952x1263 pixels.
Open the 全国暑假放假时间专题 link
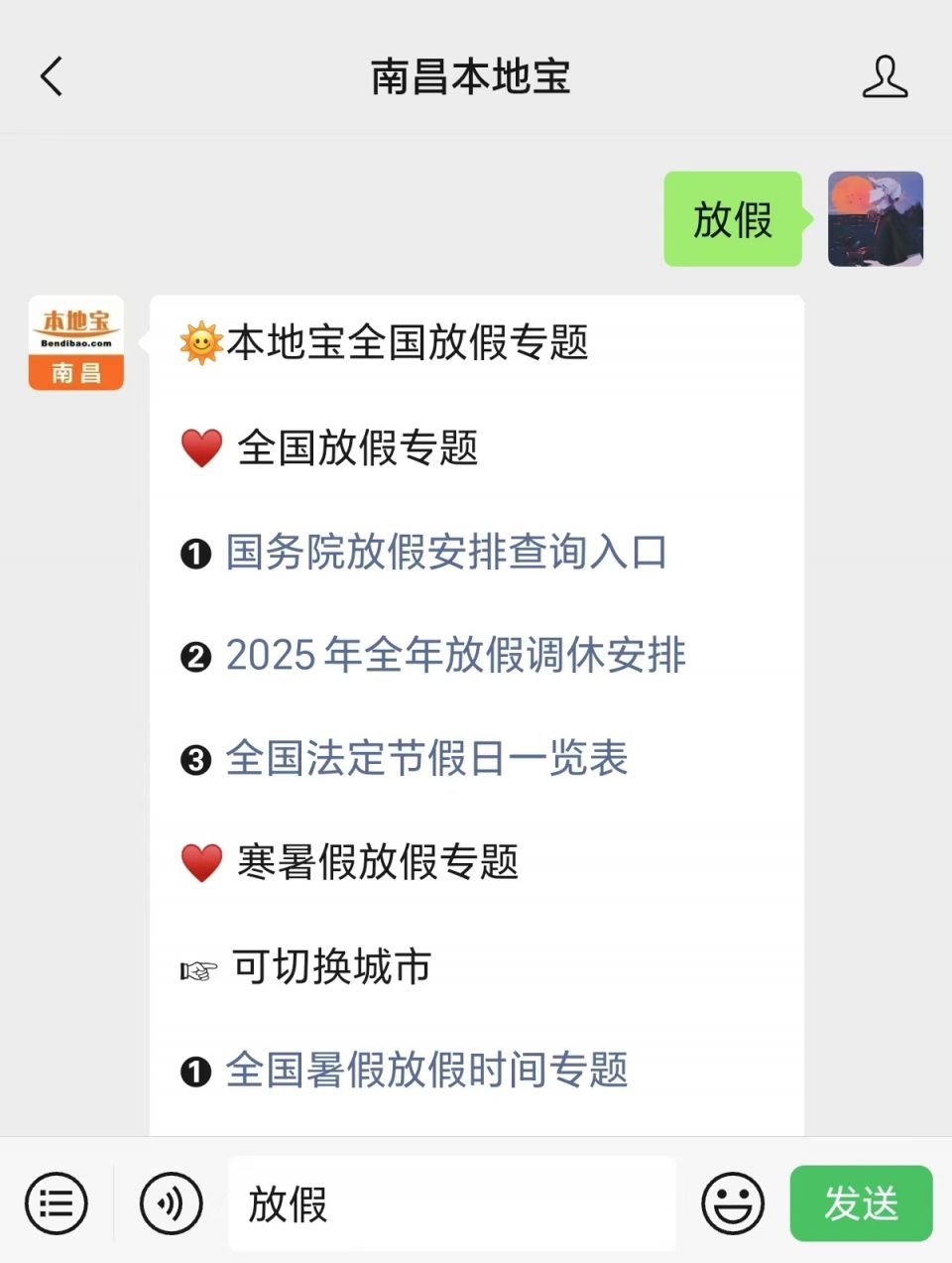pos(426,1071)
